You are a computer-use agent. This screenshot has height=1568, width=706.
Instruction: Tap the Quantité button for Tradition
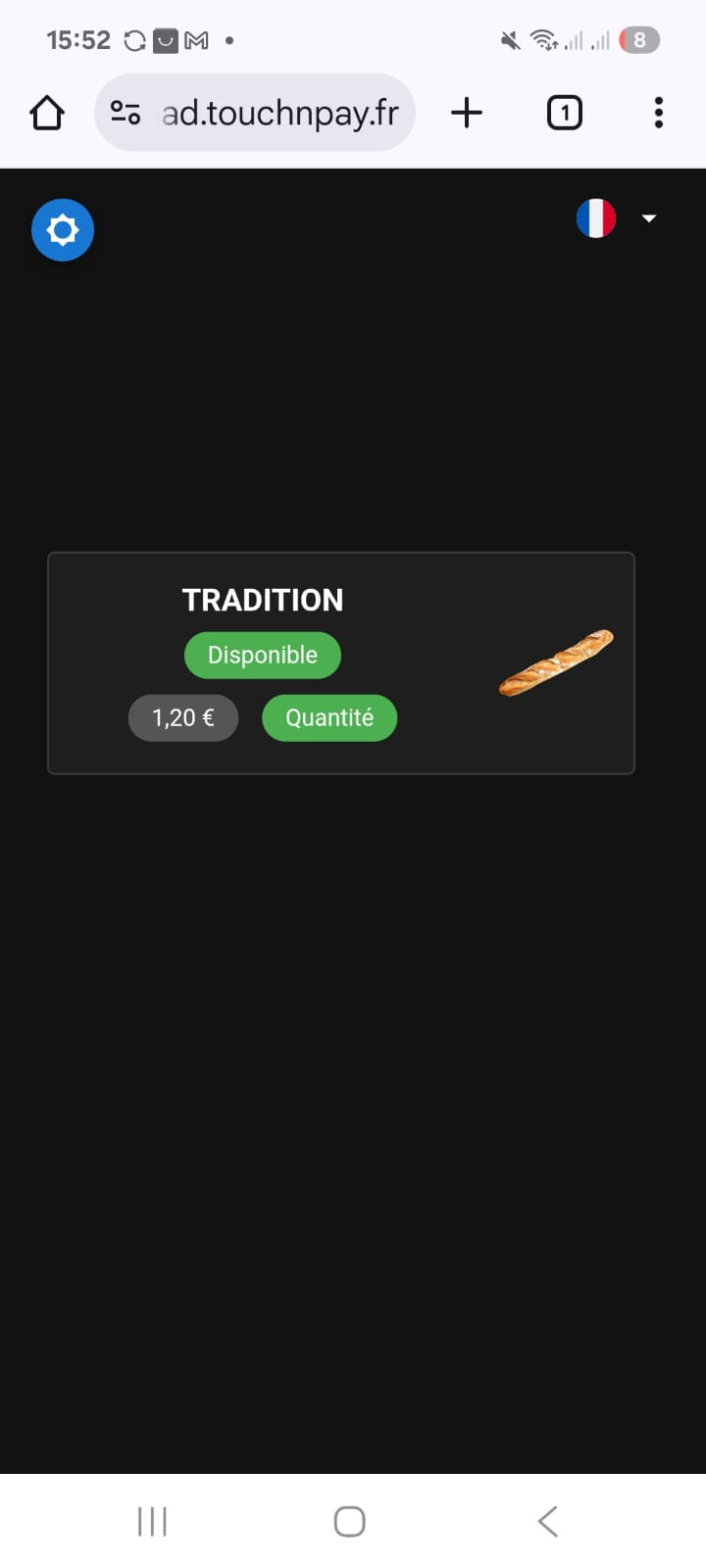point(329,718)
